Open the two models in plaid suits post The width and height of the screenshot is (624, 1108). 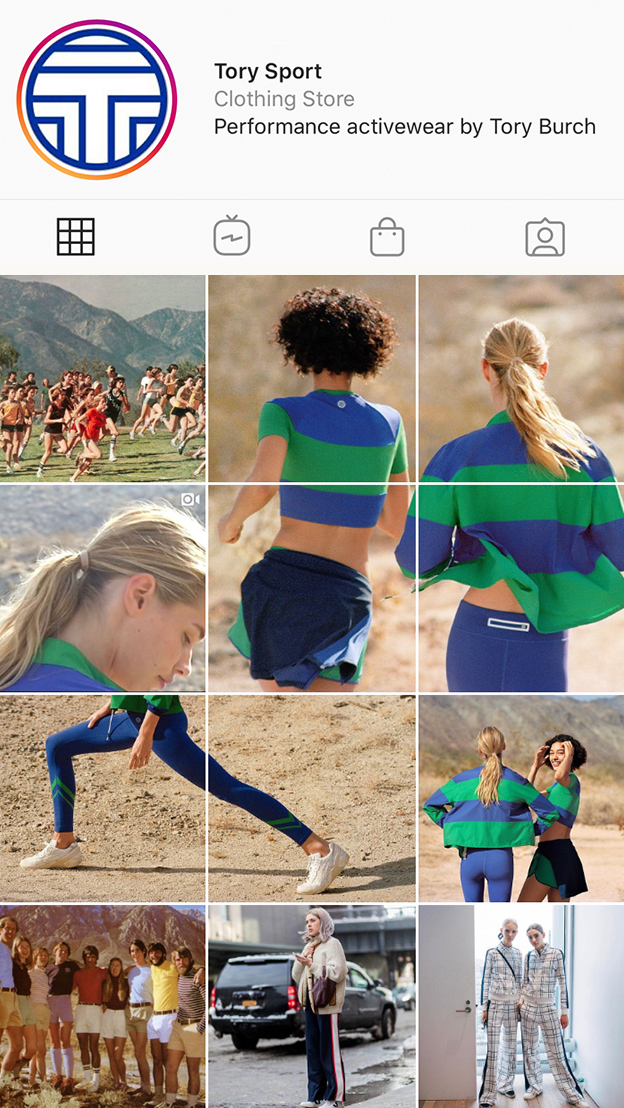pyautogui.click(x=520, y=1005)
